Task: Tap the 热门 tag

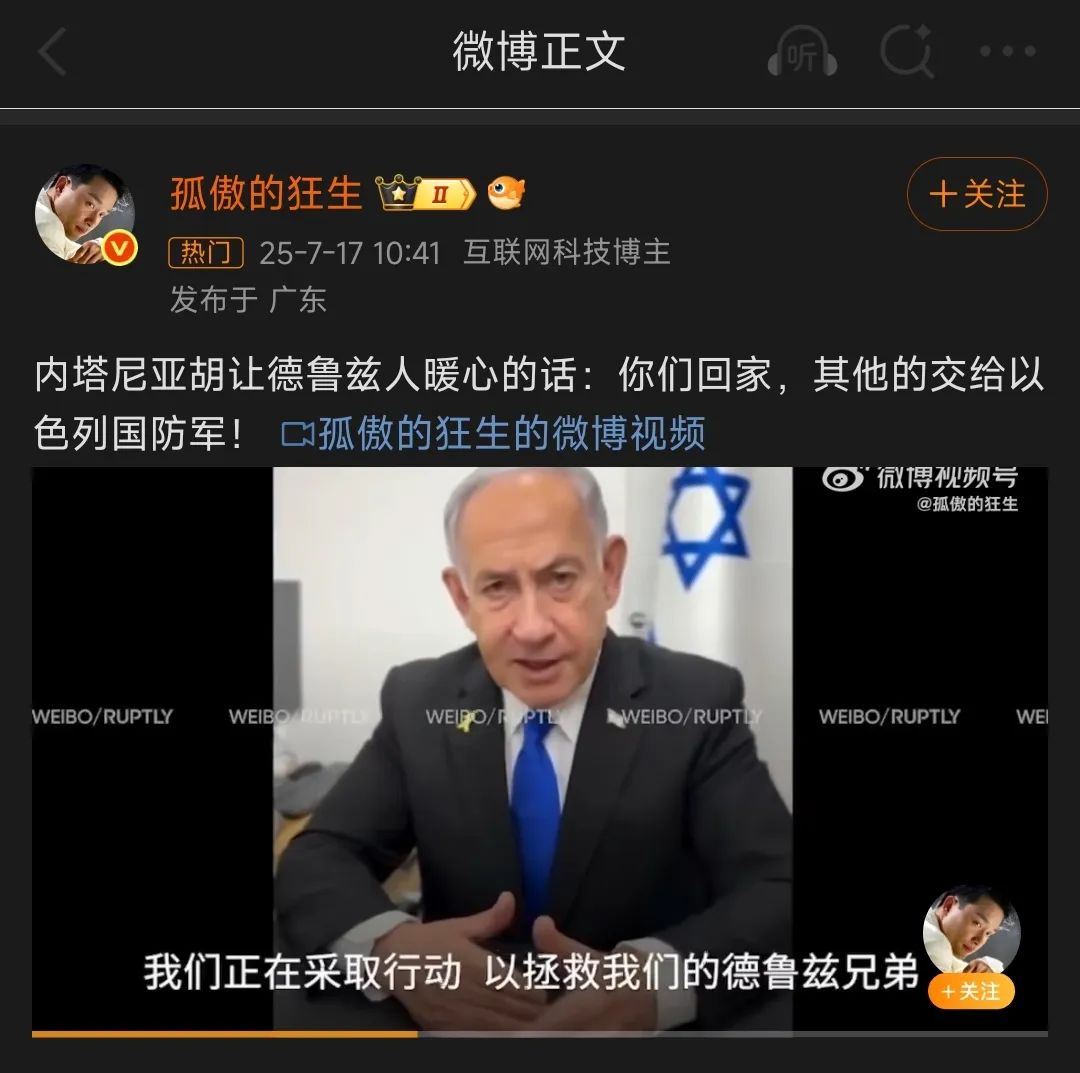Action: tap(206, 253)
